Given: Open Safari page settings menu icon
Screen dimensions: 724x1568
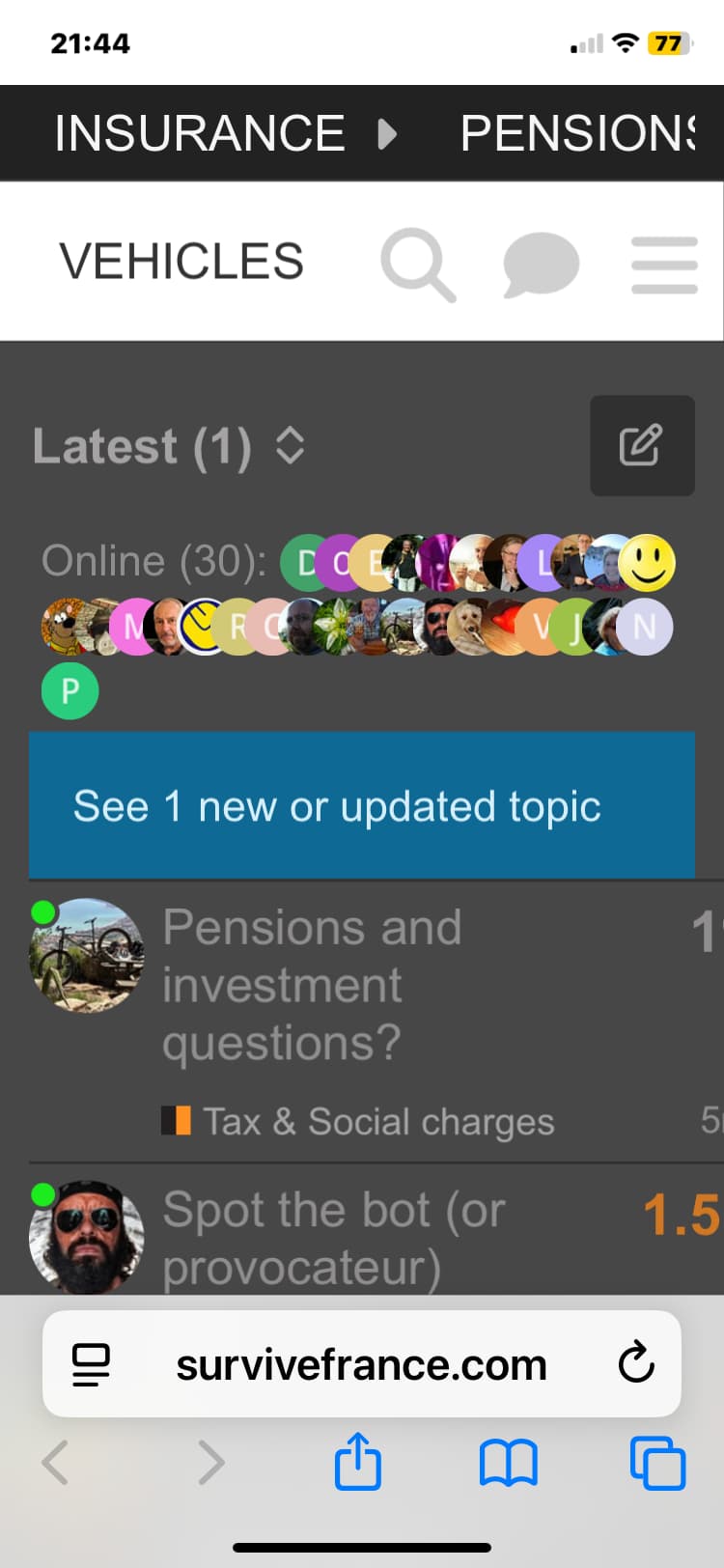Looking at the screenshot, I should coord(91,1365).
